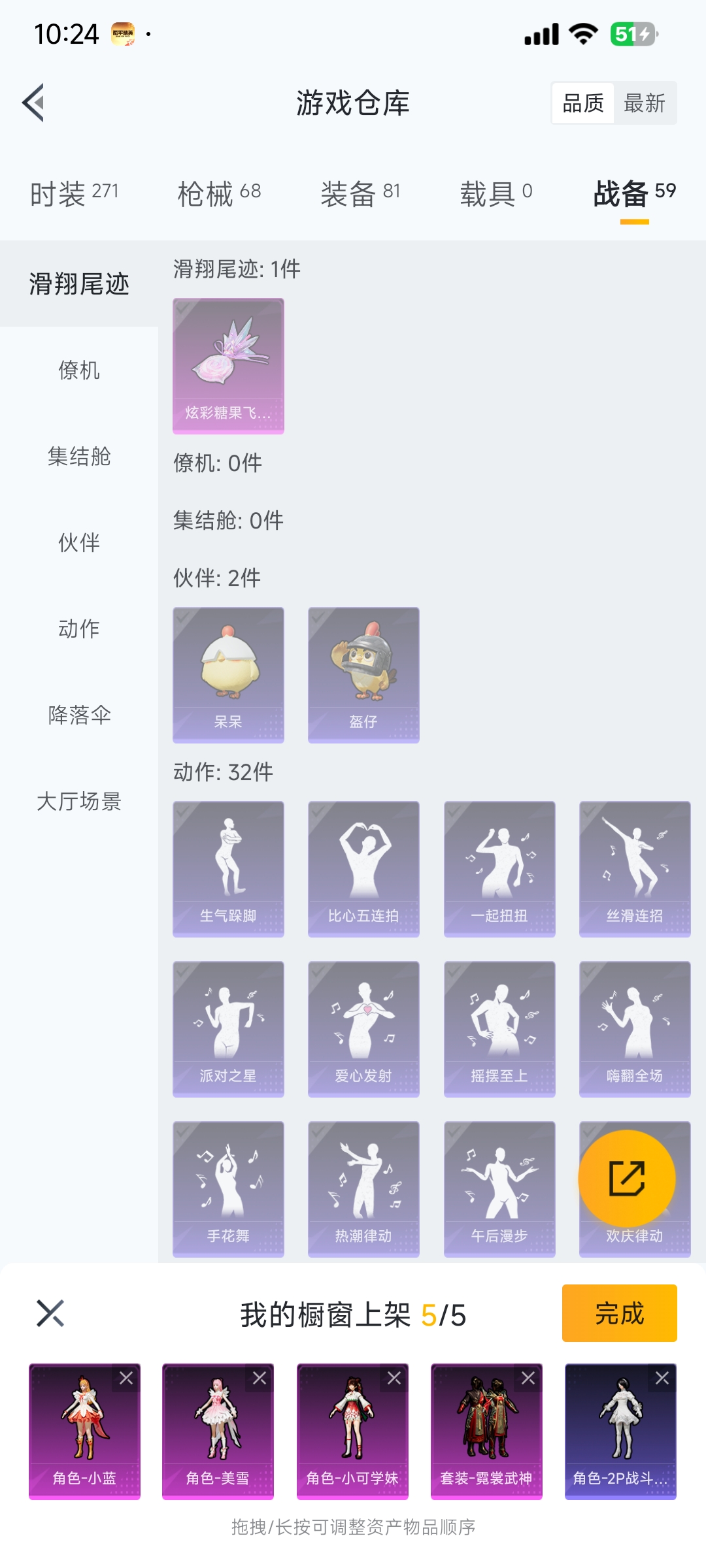This screenshot has height=1568, width=706.
Task: Open the 载具 tab
Action: tap(496, 193)
